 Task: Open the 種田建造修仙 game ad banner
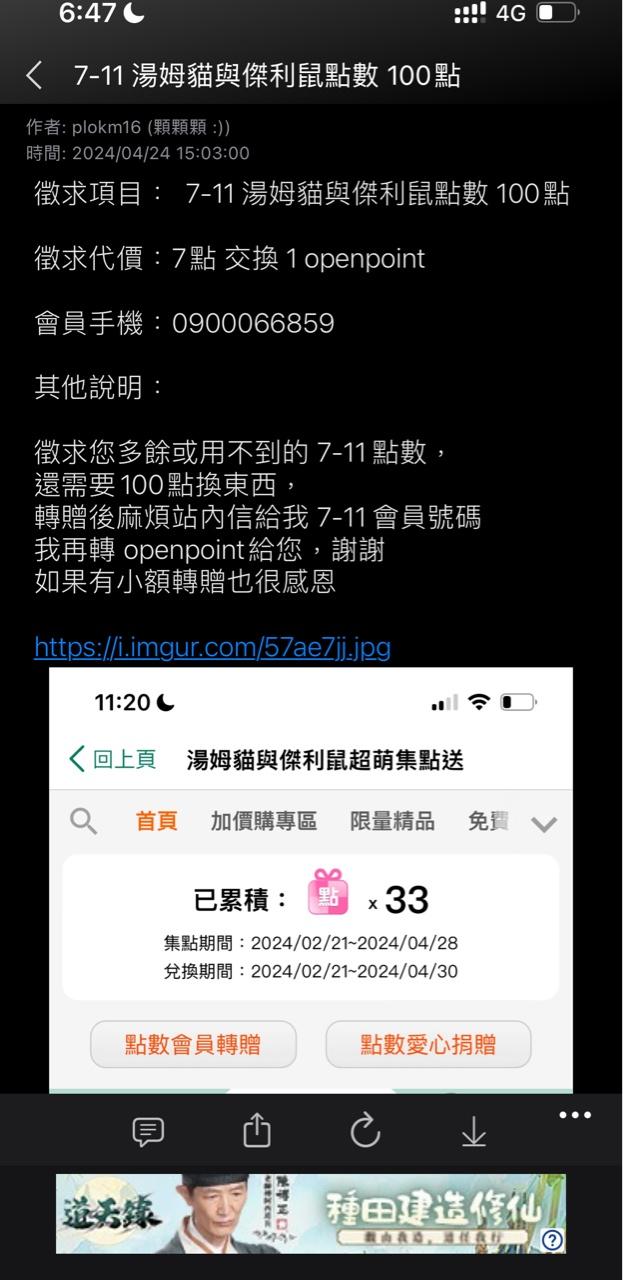click(x=300, y=1213)
